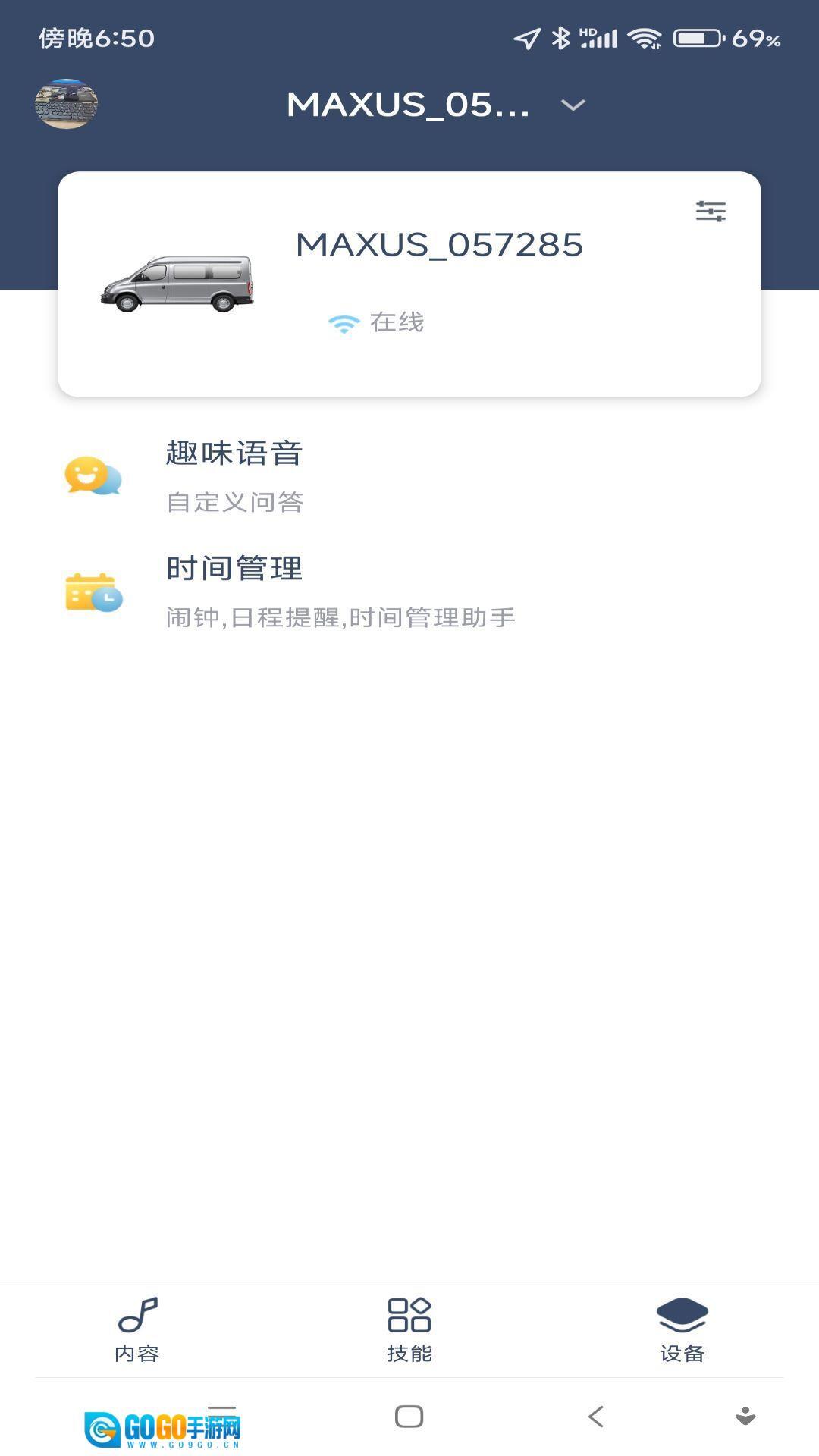Select the 趣味语音 chat bubble icon

(93, 476)
